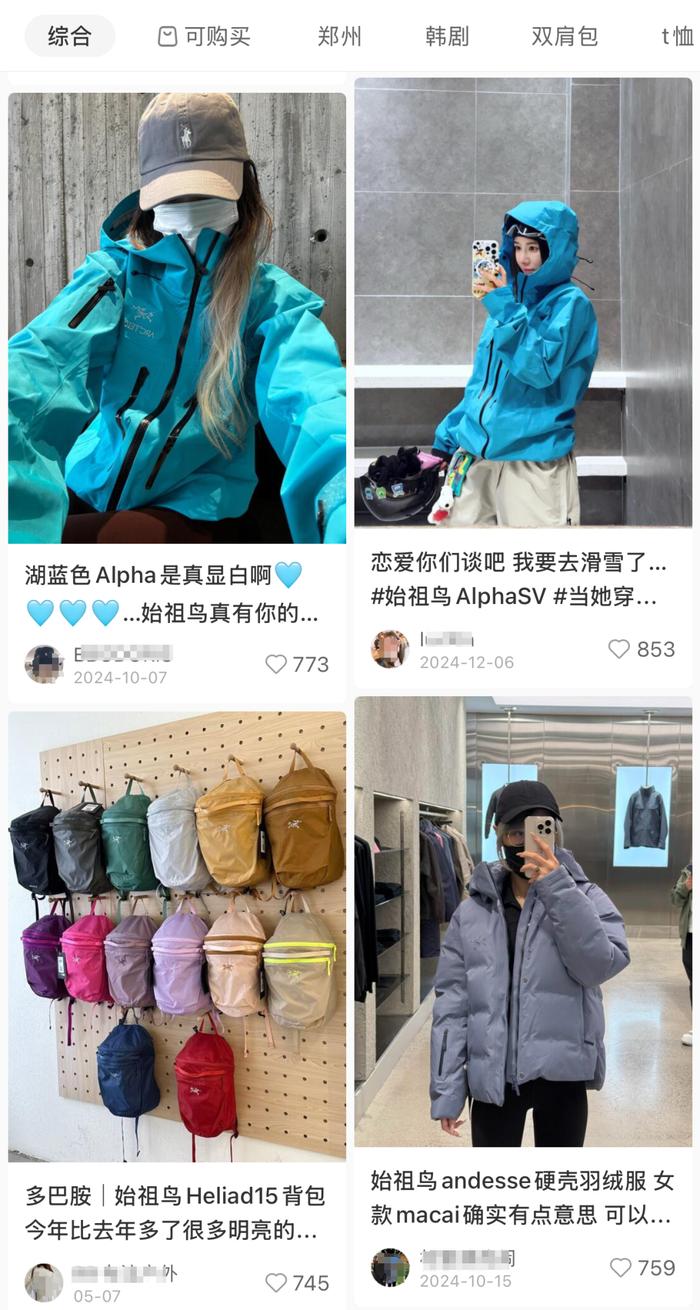Switch to the 郑州 tab
700x1310 pixels.
coord(340,37)
